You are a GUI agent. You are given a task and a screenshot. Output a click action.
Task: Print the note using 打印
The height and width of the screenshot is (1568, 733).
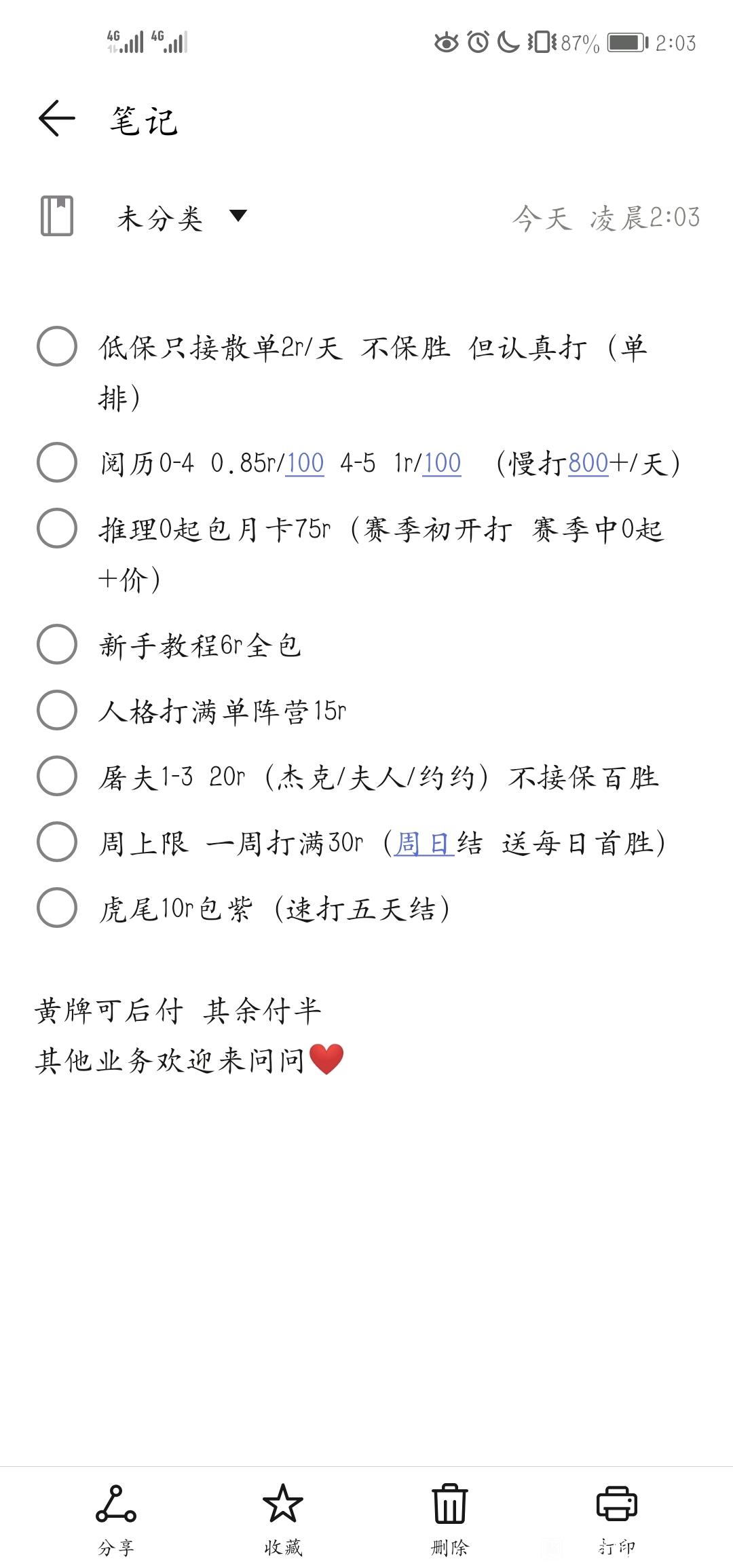616,1519
